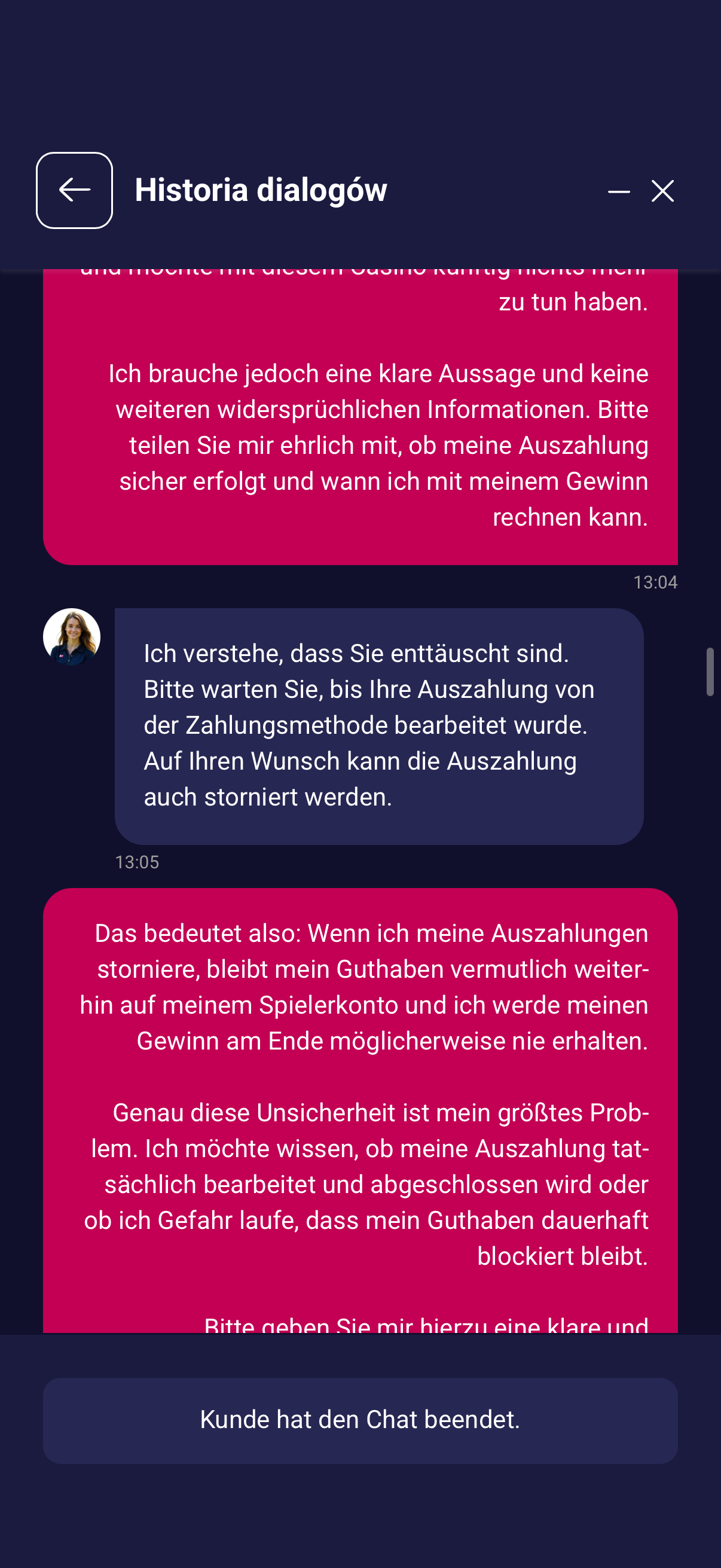
Task: Minimize the chat window
Action: click(619, 191)
